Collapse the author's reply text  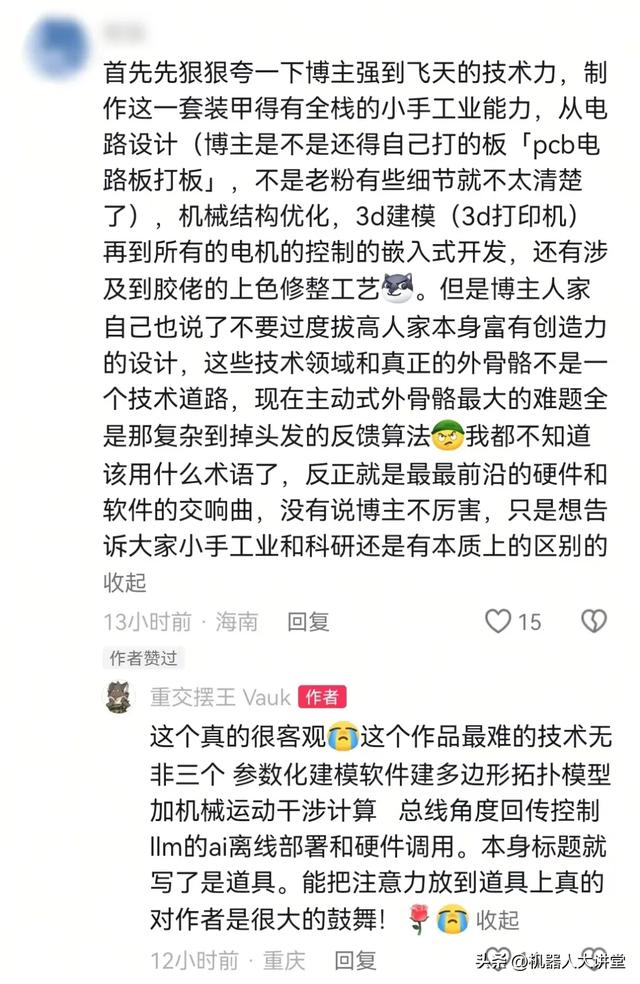[x=497, y=919]
